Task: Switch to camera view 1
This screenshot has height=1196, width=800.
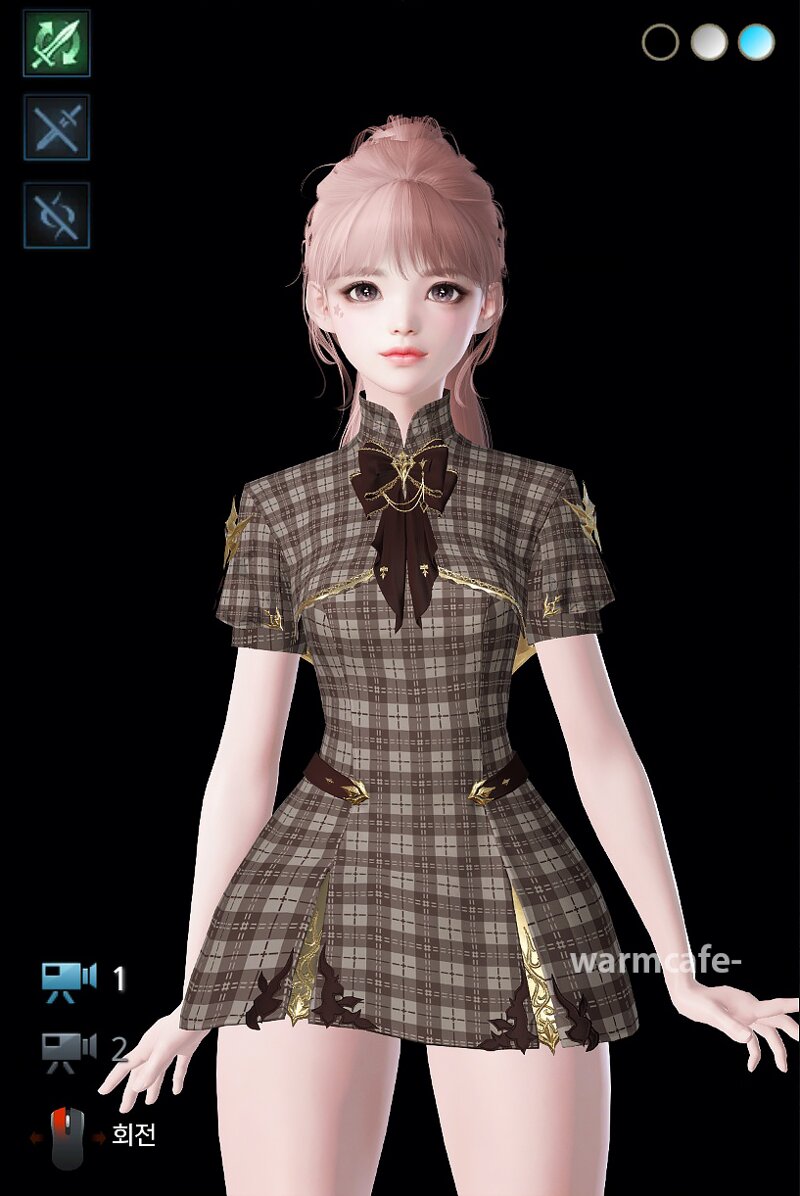Action: pyautogui.click(x=70, y=977)
